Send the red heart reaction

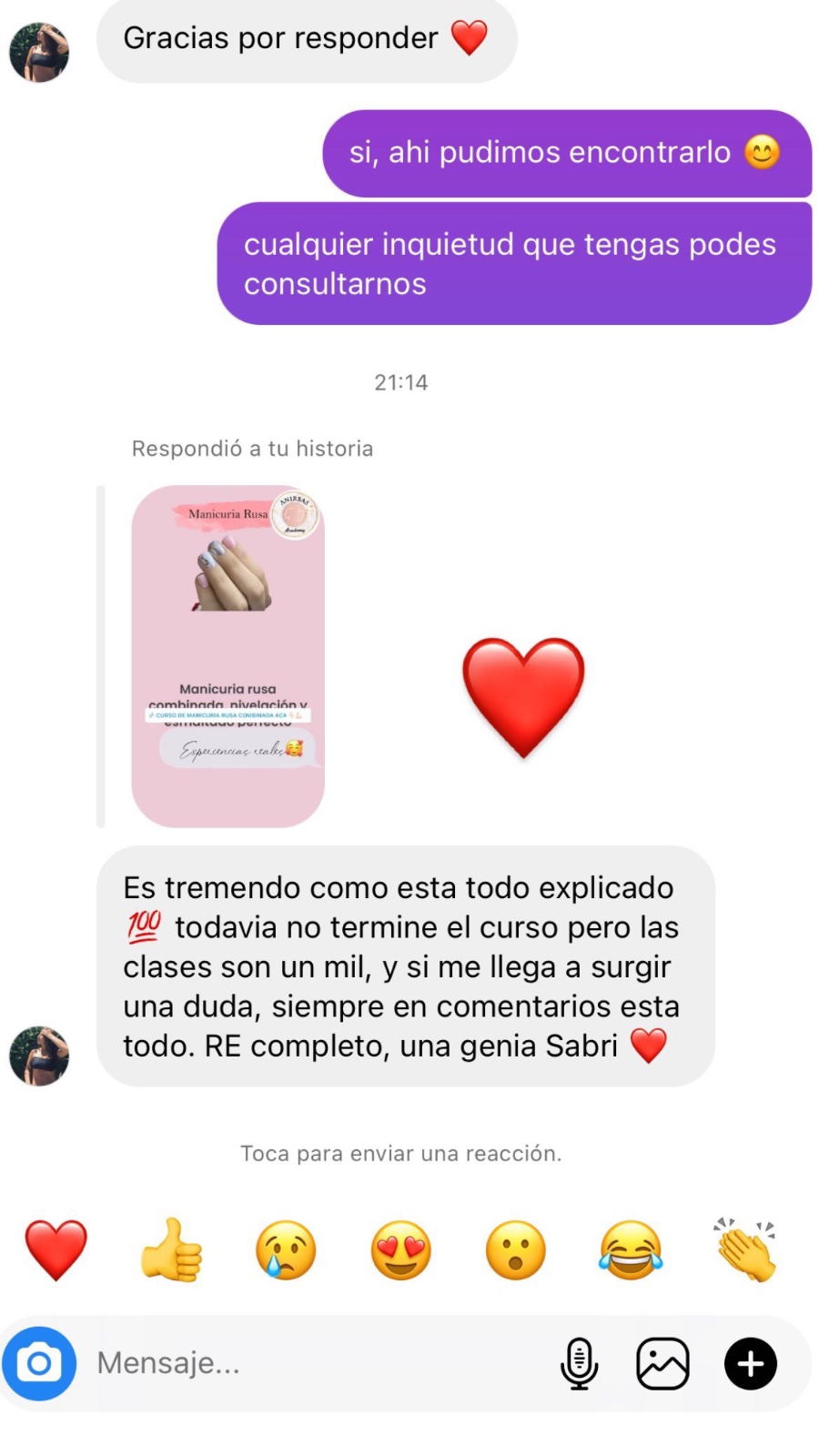[56, 1250]
